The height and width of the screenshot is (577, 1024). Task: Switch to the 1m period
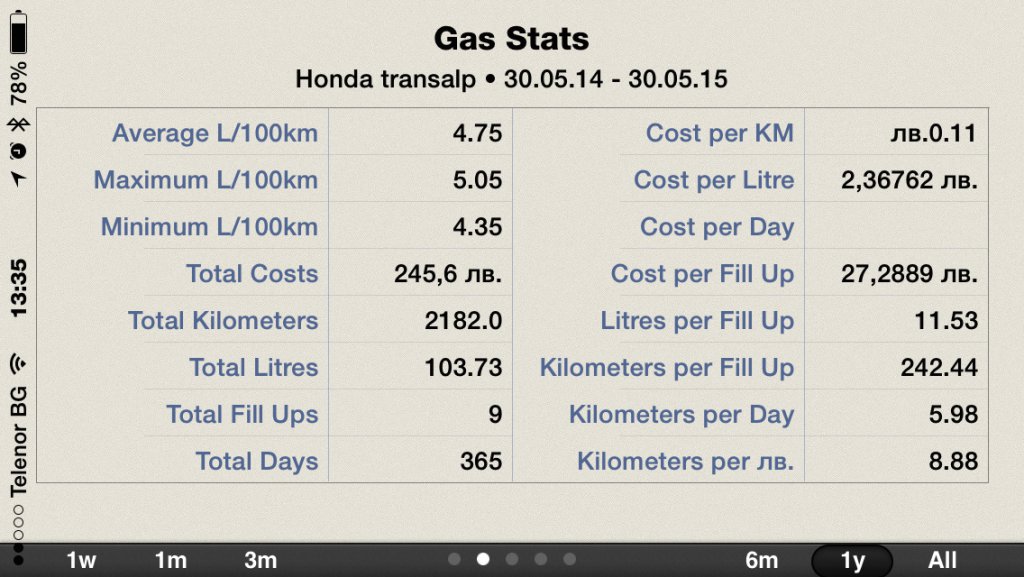coord(171,560)
